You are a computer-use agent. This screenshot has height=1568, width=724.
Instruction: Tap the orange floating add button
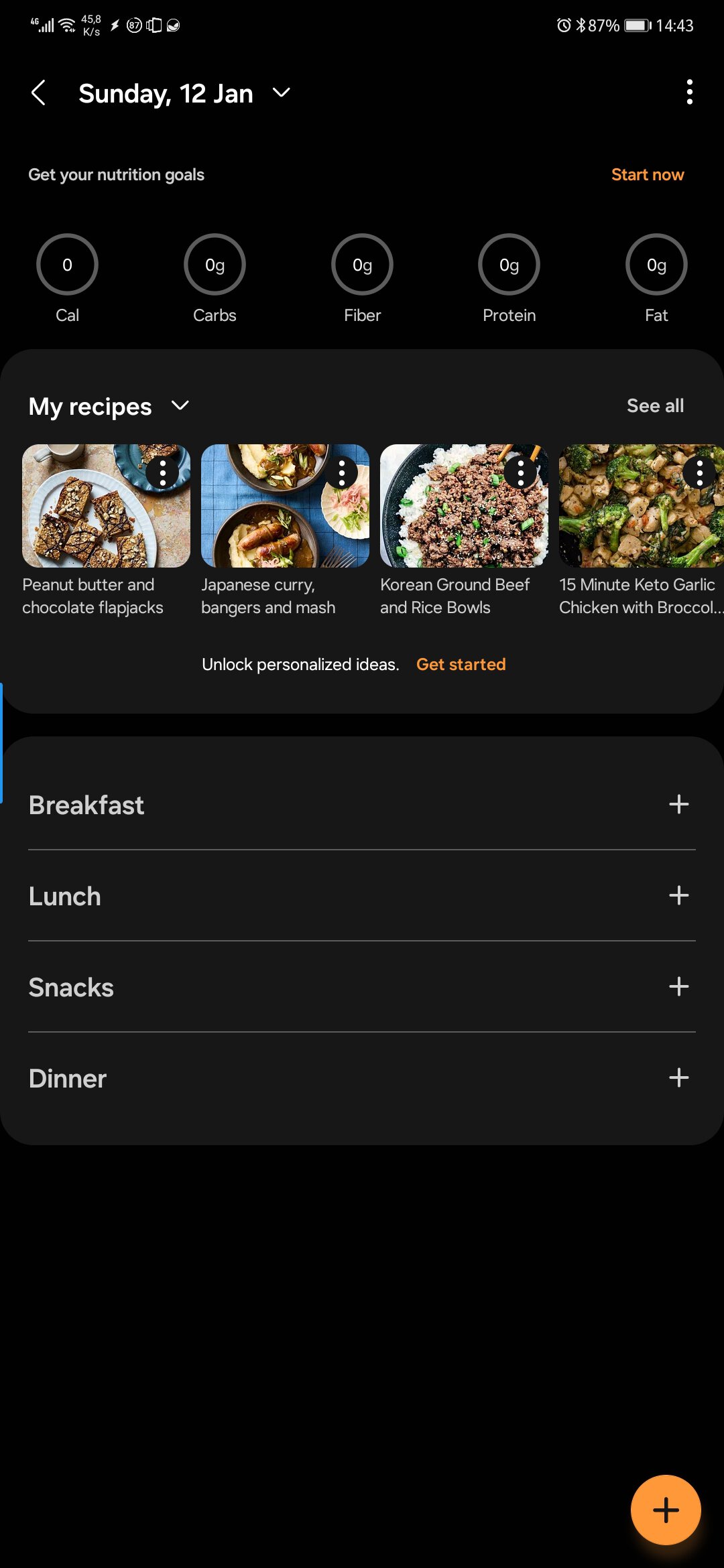(665, 1510)
